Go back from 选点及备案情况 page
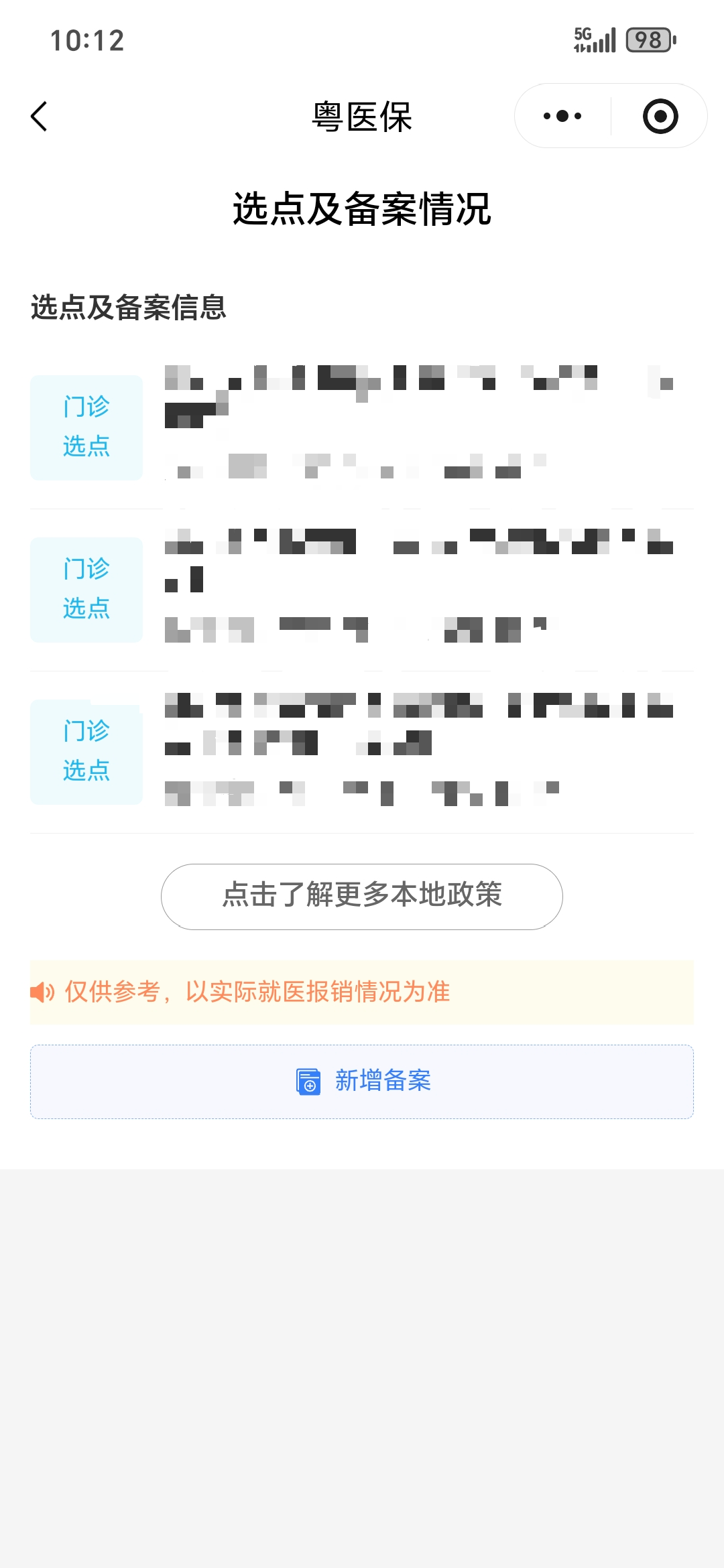The image size is (724, 1568). (40, 117)
